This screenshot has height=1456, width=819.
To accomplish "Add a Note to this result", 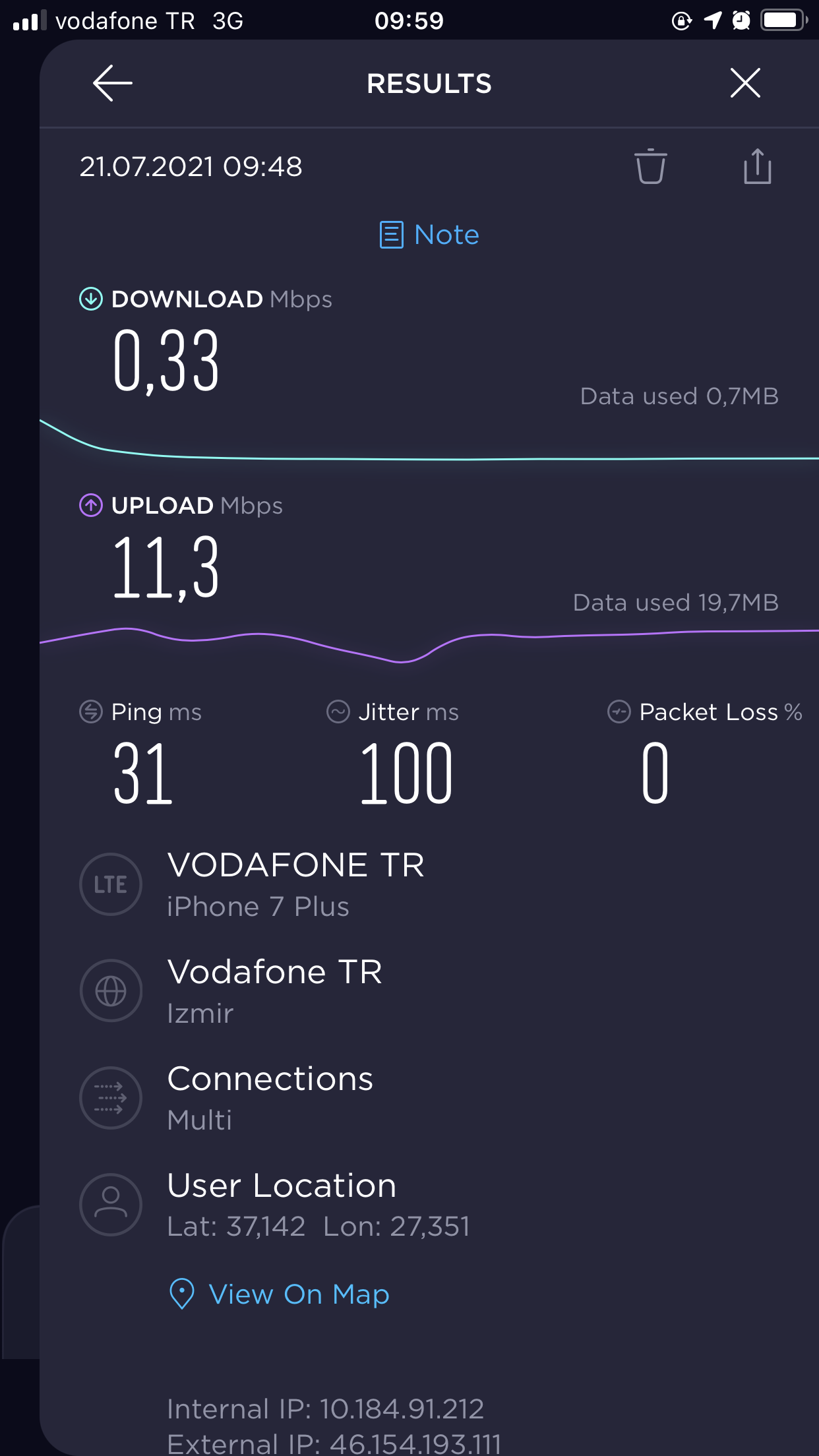I will coord(429,235).
